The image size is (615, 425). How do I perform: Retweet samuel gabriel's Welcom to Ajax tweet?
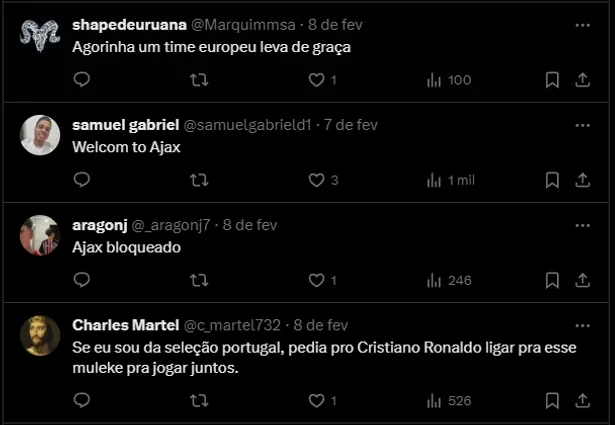pyautogui.click(x=199, y=180)
